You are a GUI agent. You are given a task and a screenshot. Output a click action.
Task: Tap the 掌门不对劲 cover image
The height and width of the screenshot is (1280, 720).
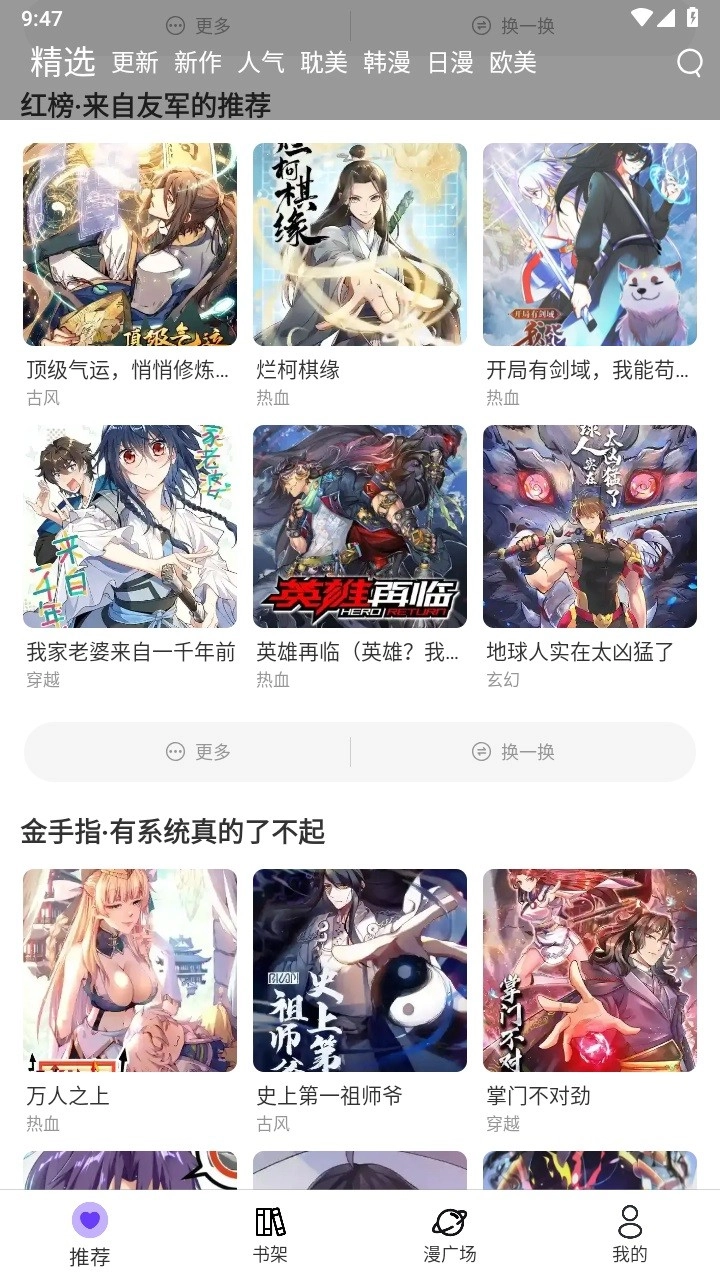pyautogui.click(x=589, y=968)
